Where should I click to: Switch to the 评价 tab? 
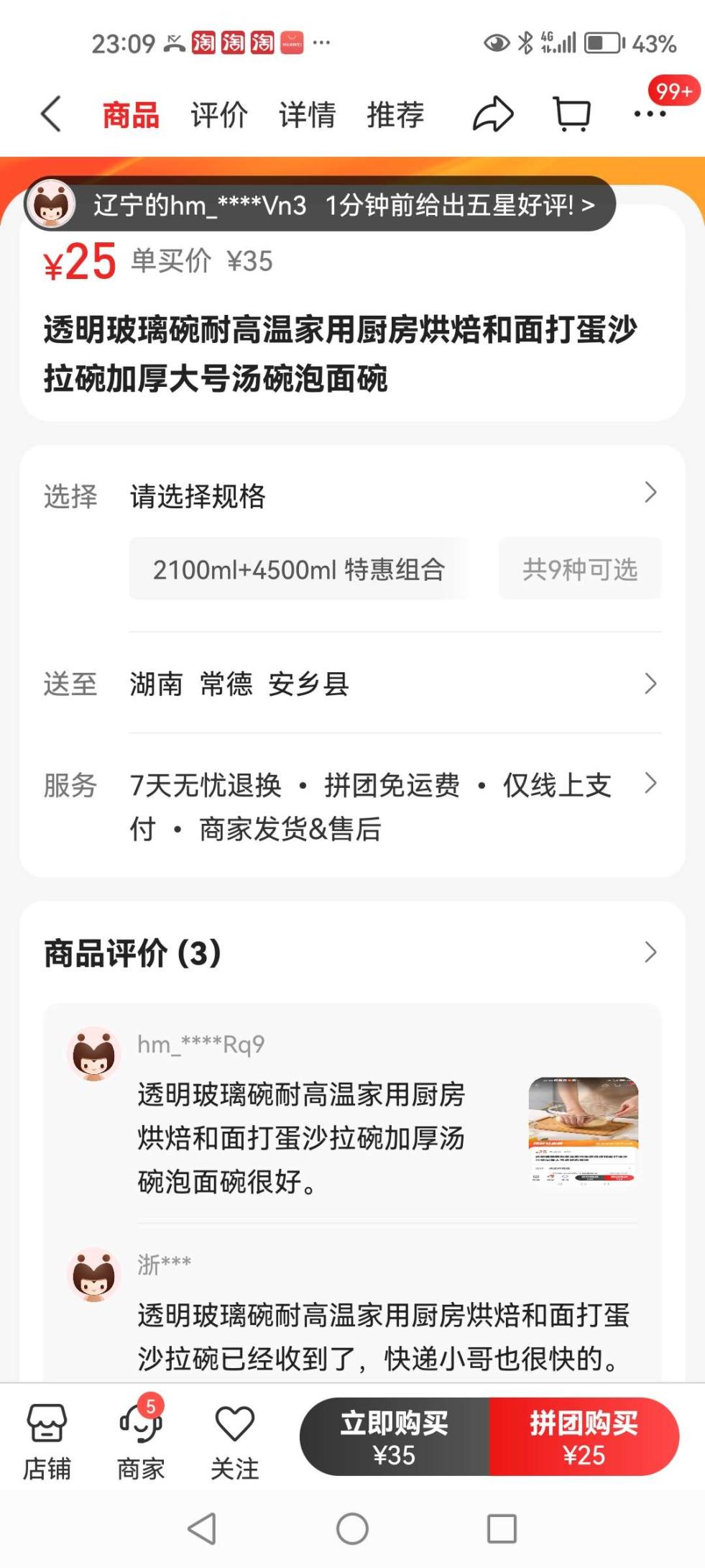(219, 115)
